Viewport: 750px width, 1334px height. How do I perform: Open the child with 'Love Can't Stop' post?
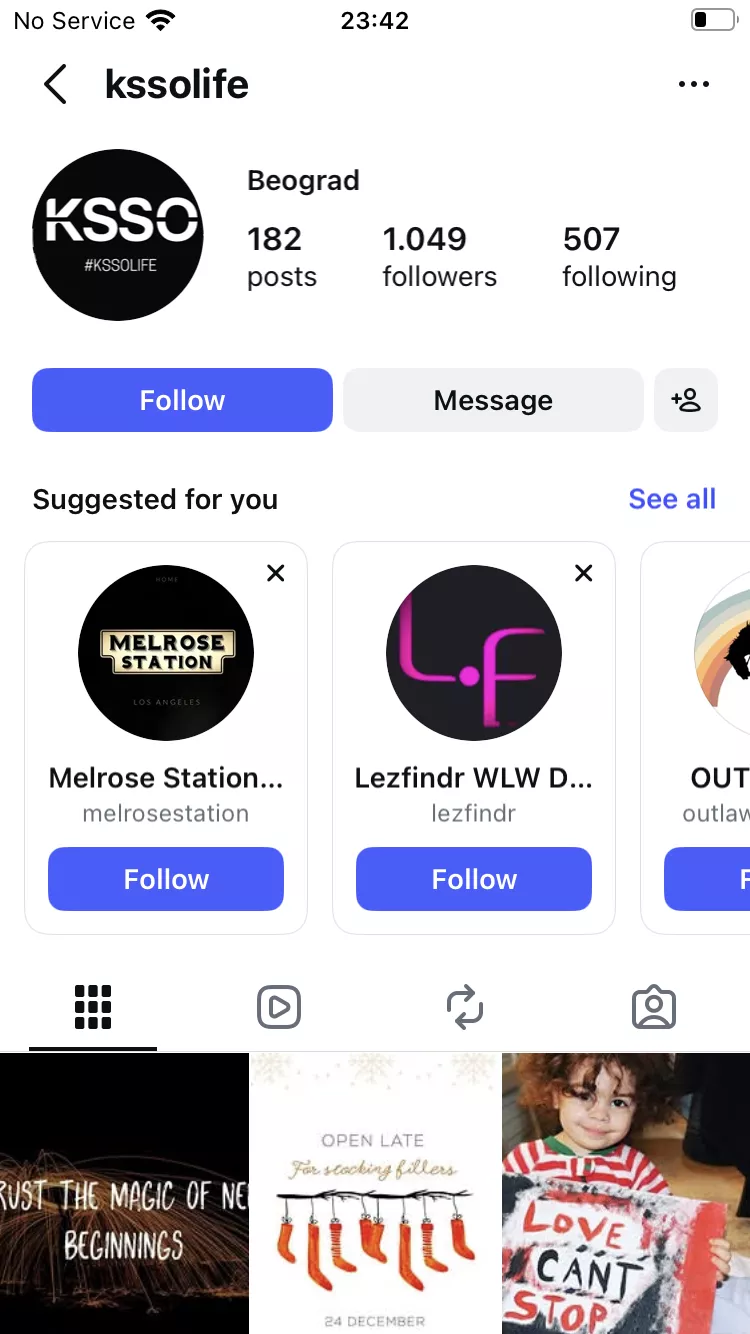point(626,1193)
